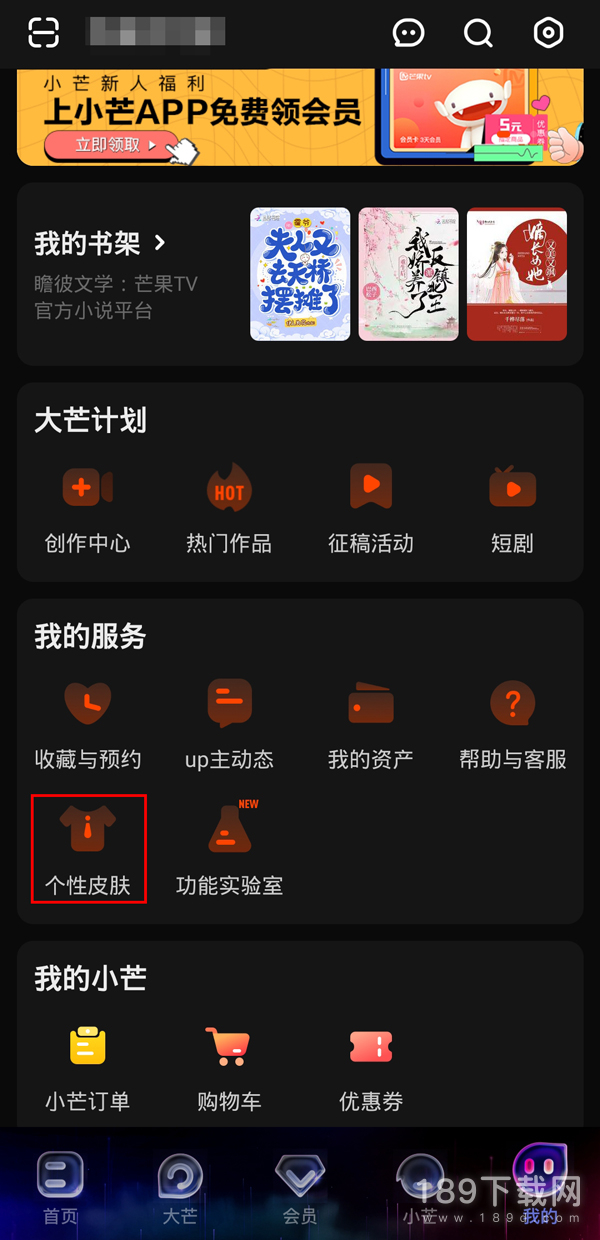Open 热门作品

click(x=229, y=510)
